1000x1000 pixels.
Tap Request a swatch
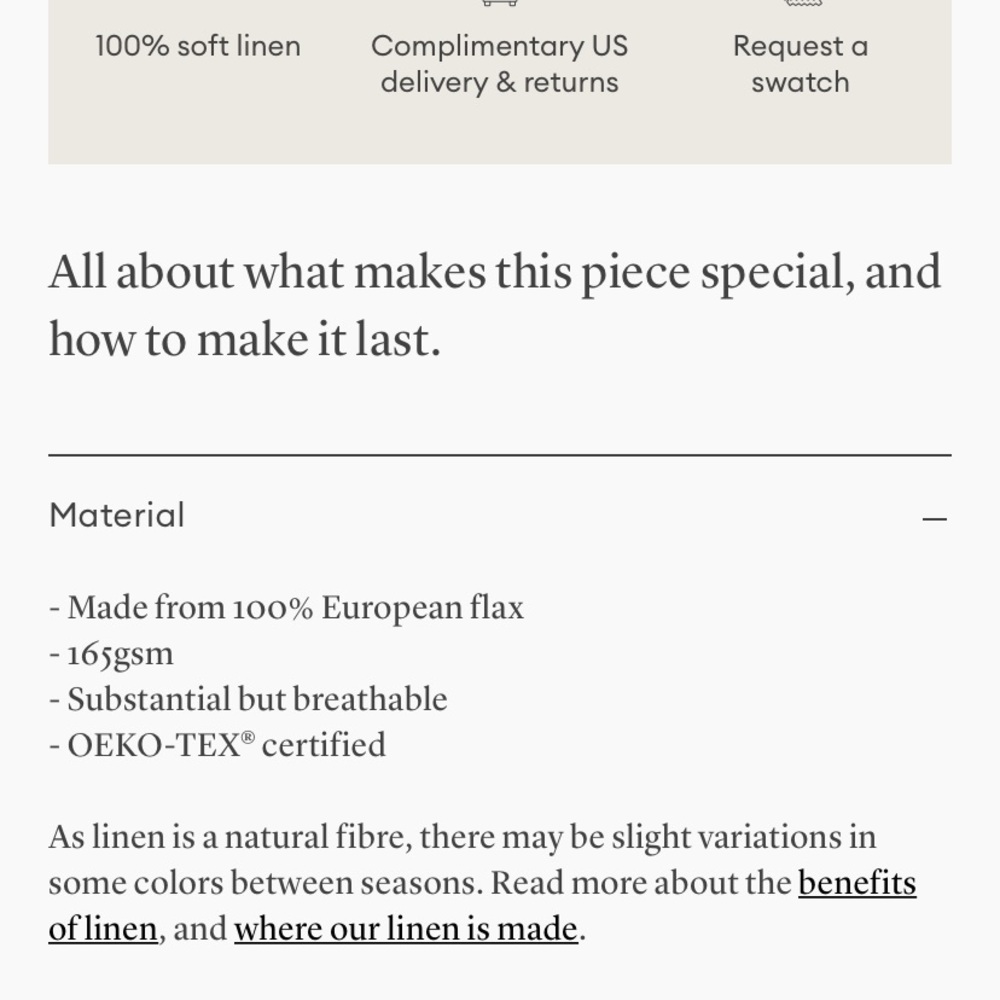[800, 64]
